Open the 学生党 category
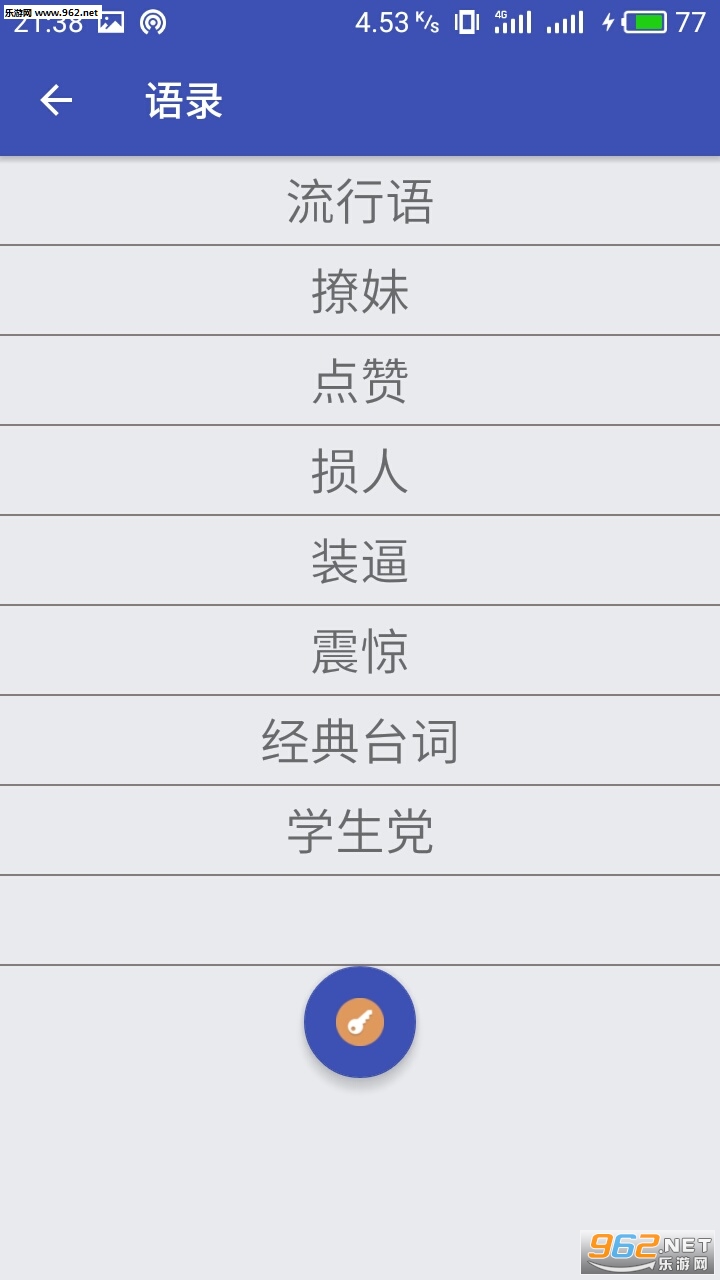 [360, 831]
